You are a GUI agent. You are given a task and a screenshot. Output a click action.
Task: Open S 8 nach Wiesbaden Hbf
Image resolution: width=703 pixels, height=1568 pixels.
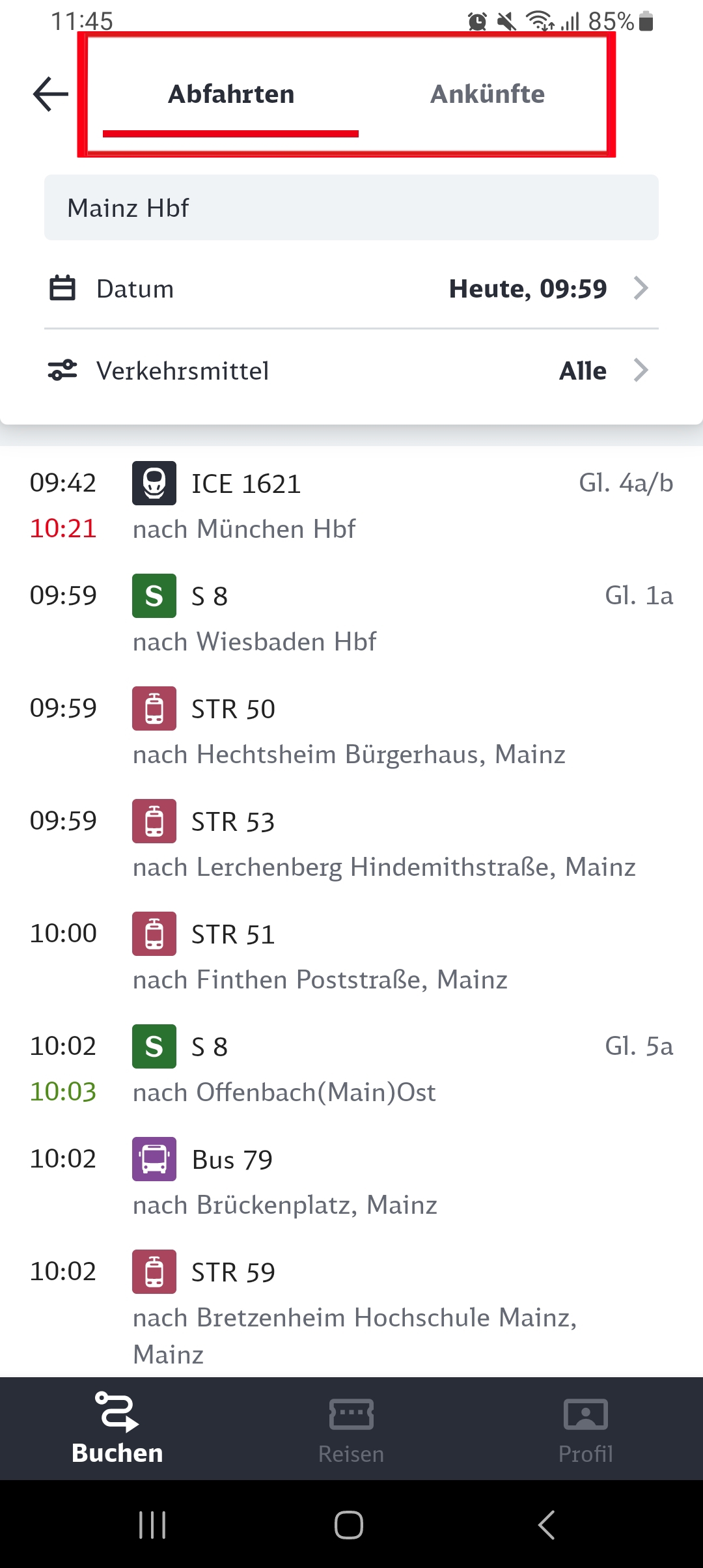(x=351, y=618)
